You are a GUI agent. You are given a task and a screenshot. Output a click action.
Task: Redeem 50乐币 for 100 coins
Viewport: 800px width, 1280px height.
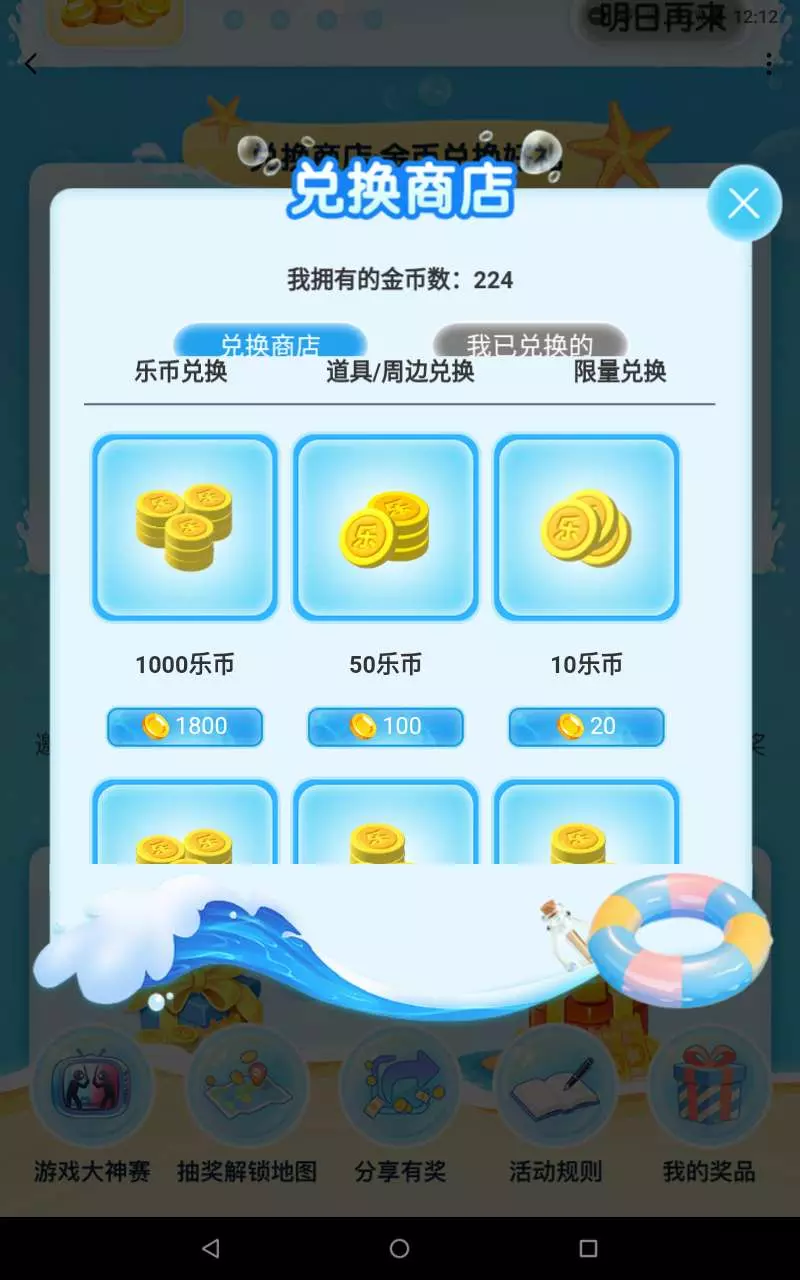click(386, 726)
